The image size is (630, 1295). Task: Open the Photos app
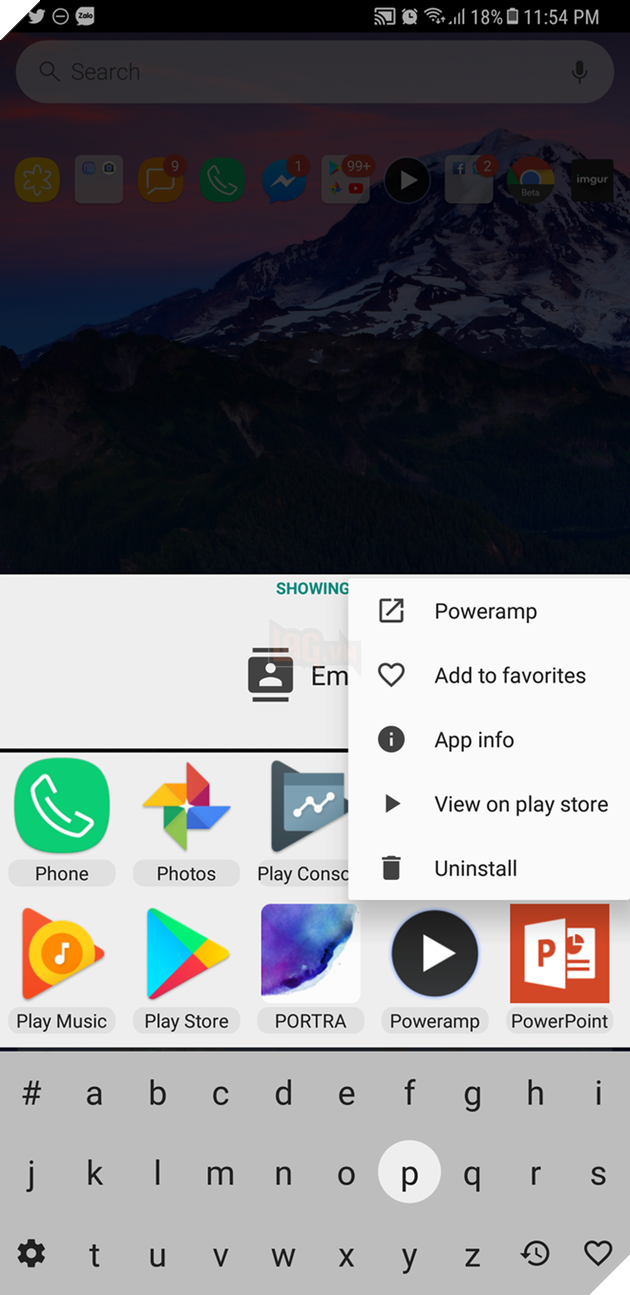click(x=186, y=821)
